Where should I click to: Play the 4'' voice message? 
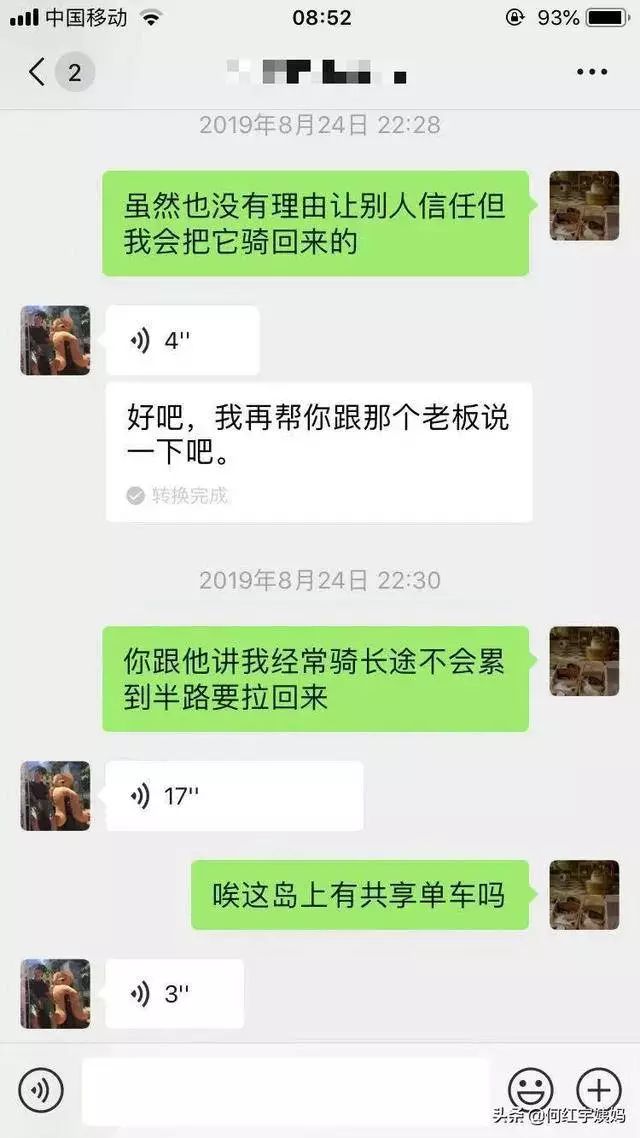tap(182, 341)
